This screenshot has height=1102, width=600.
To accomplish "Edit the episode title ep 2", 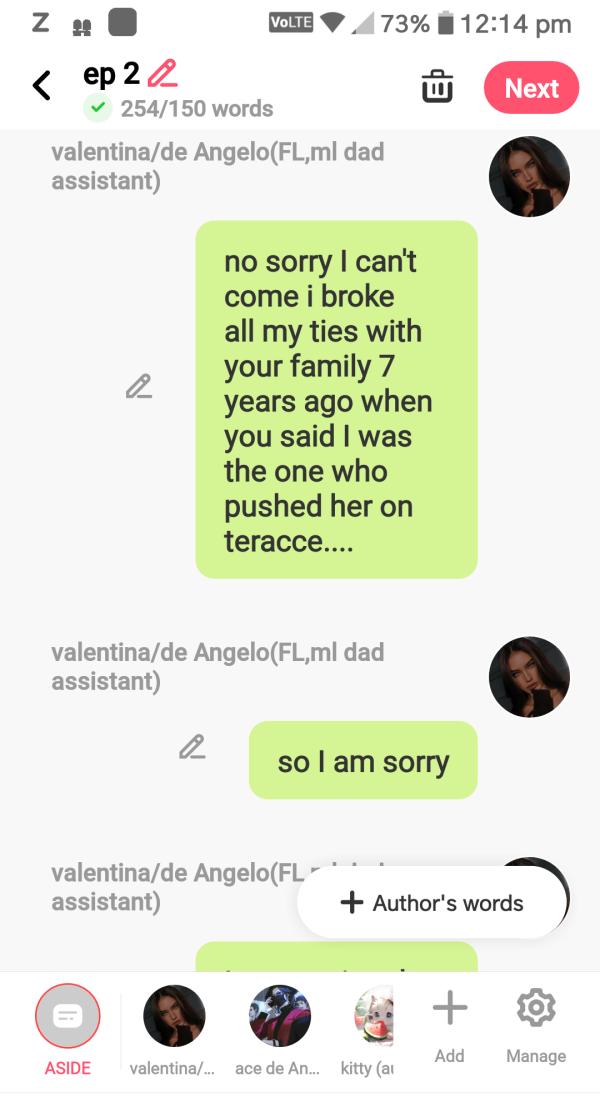I will [x=162, y=74].
